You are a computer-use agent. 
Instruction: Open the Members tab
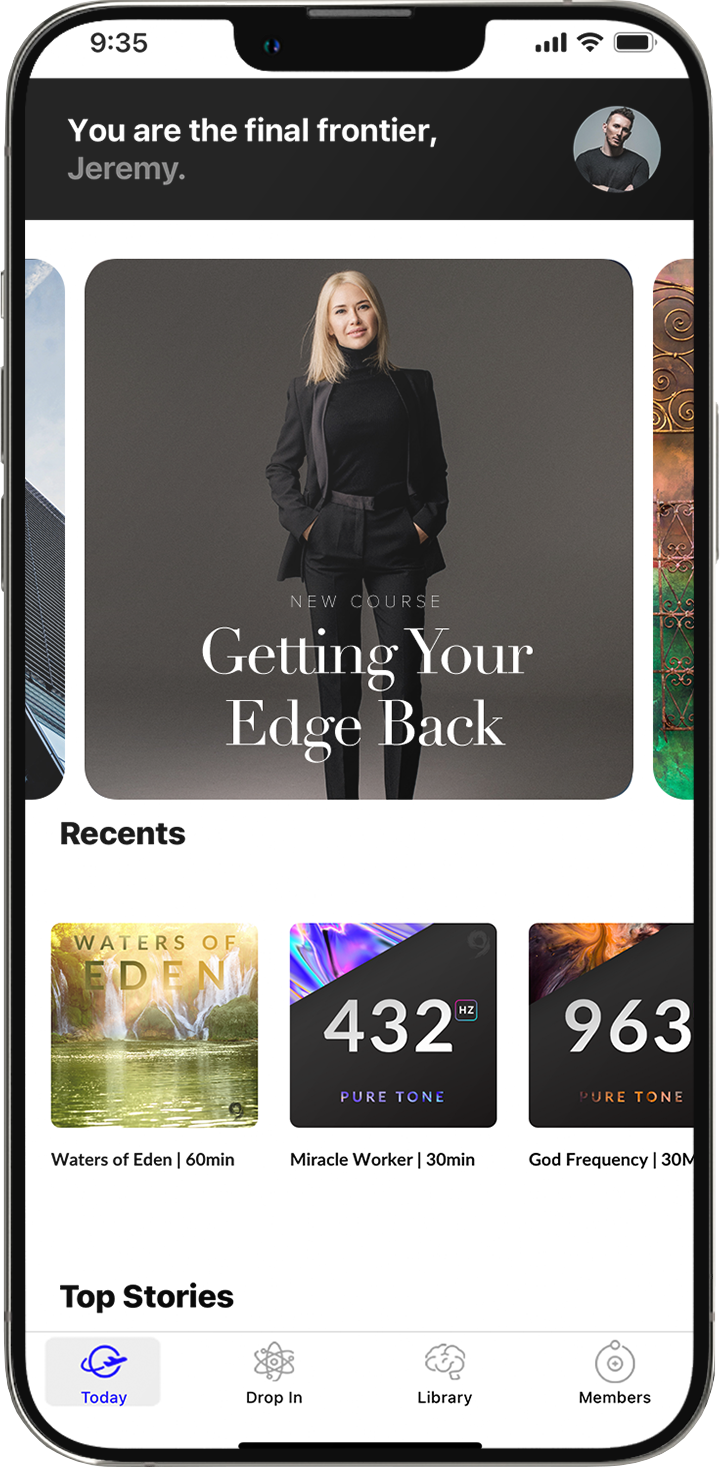point(614,1373)
